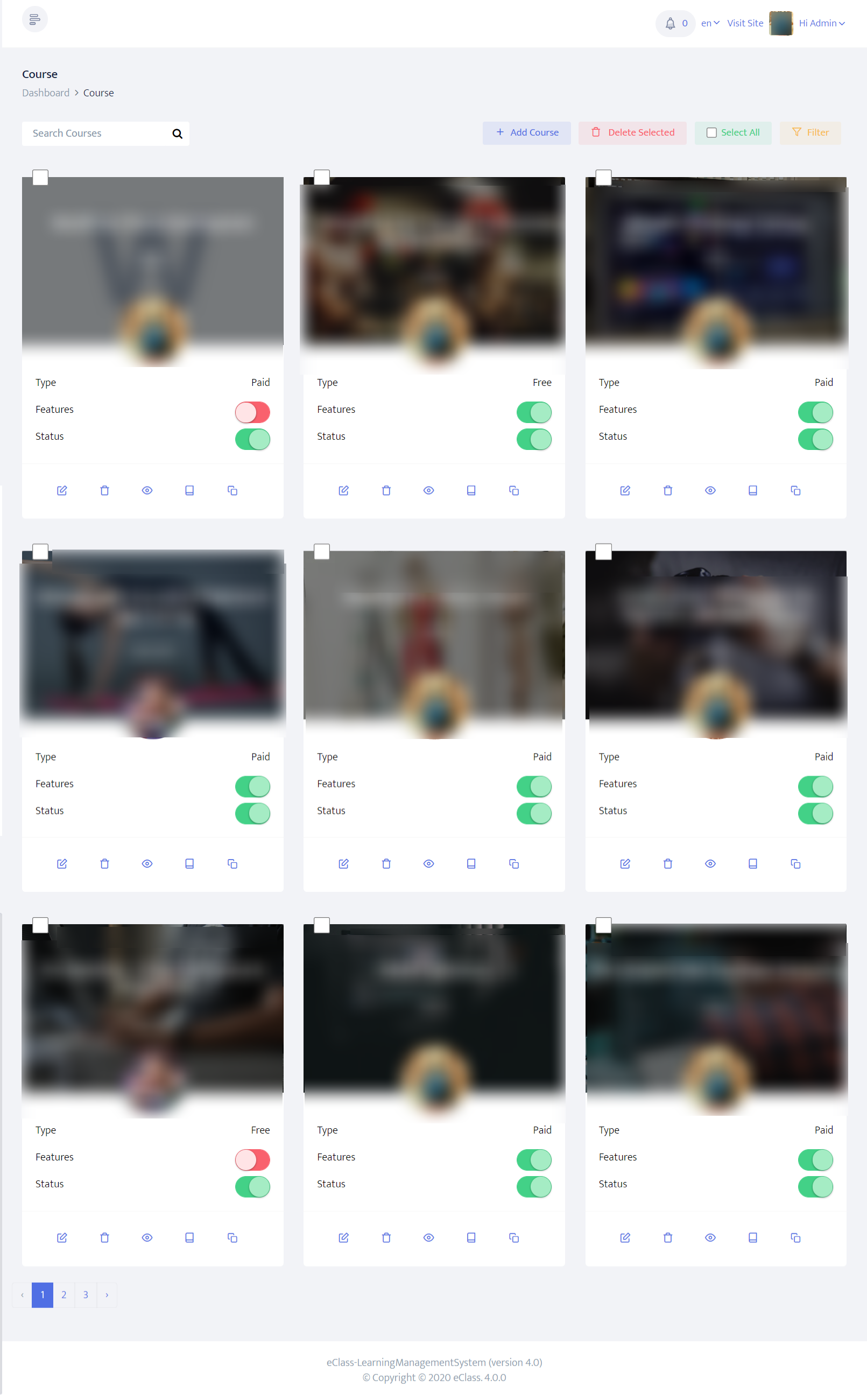Screen dimensions: 867x1400
Task: Check the Select All box
Action: [711, 132]
